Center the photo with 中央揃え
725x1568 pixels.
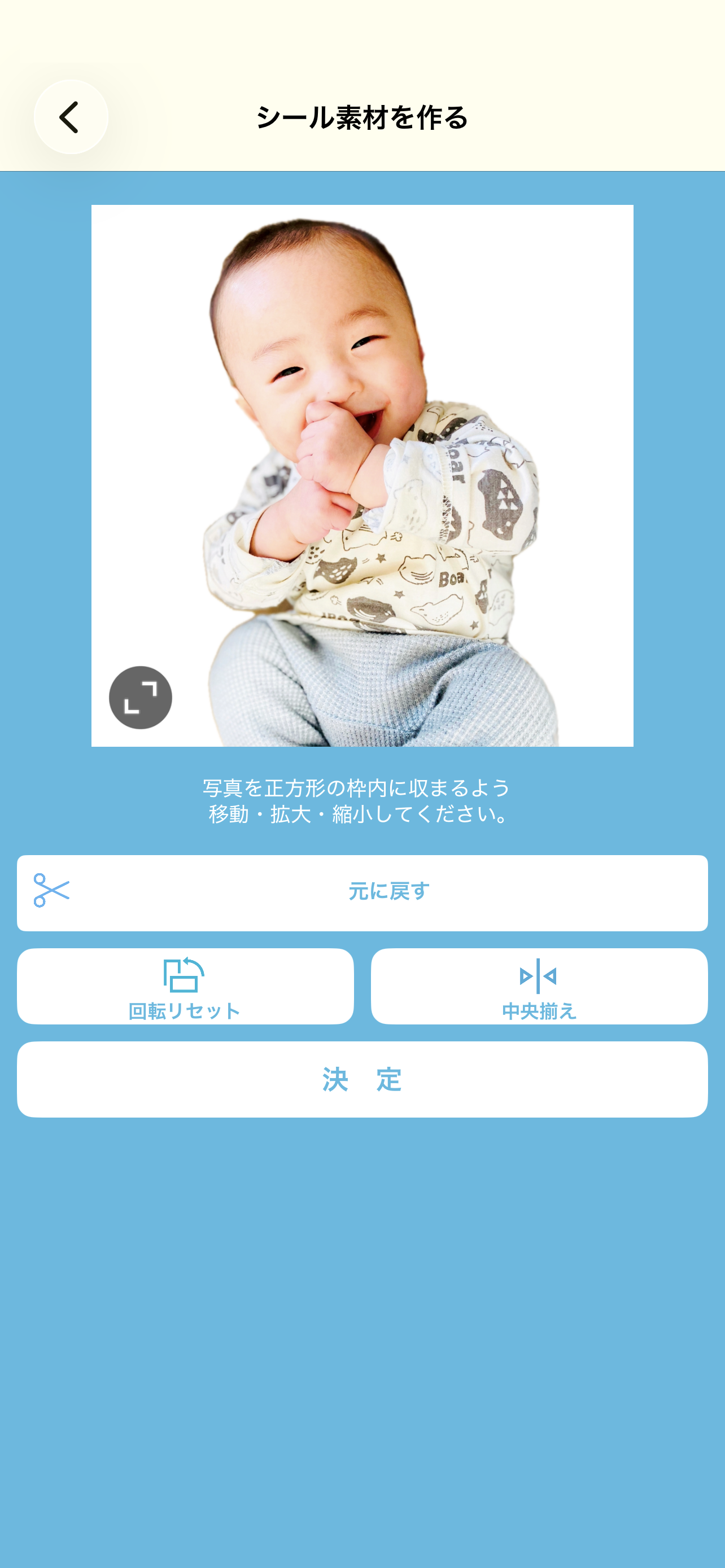click(539, 986)
